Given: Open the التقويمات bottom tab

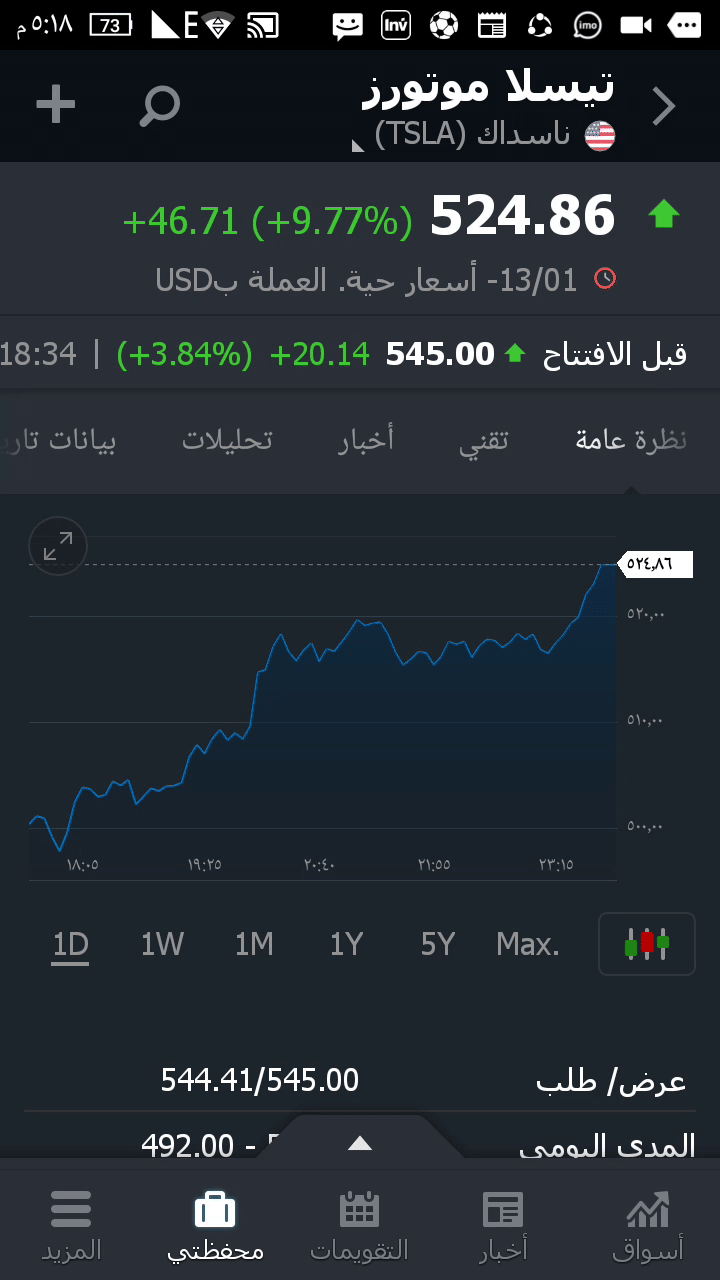Looking at the screenshot, I should [360, 1224].
